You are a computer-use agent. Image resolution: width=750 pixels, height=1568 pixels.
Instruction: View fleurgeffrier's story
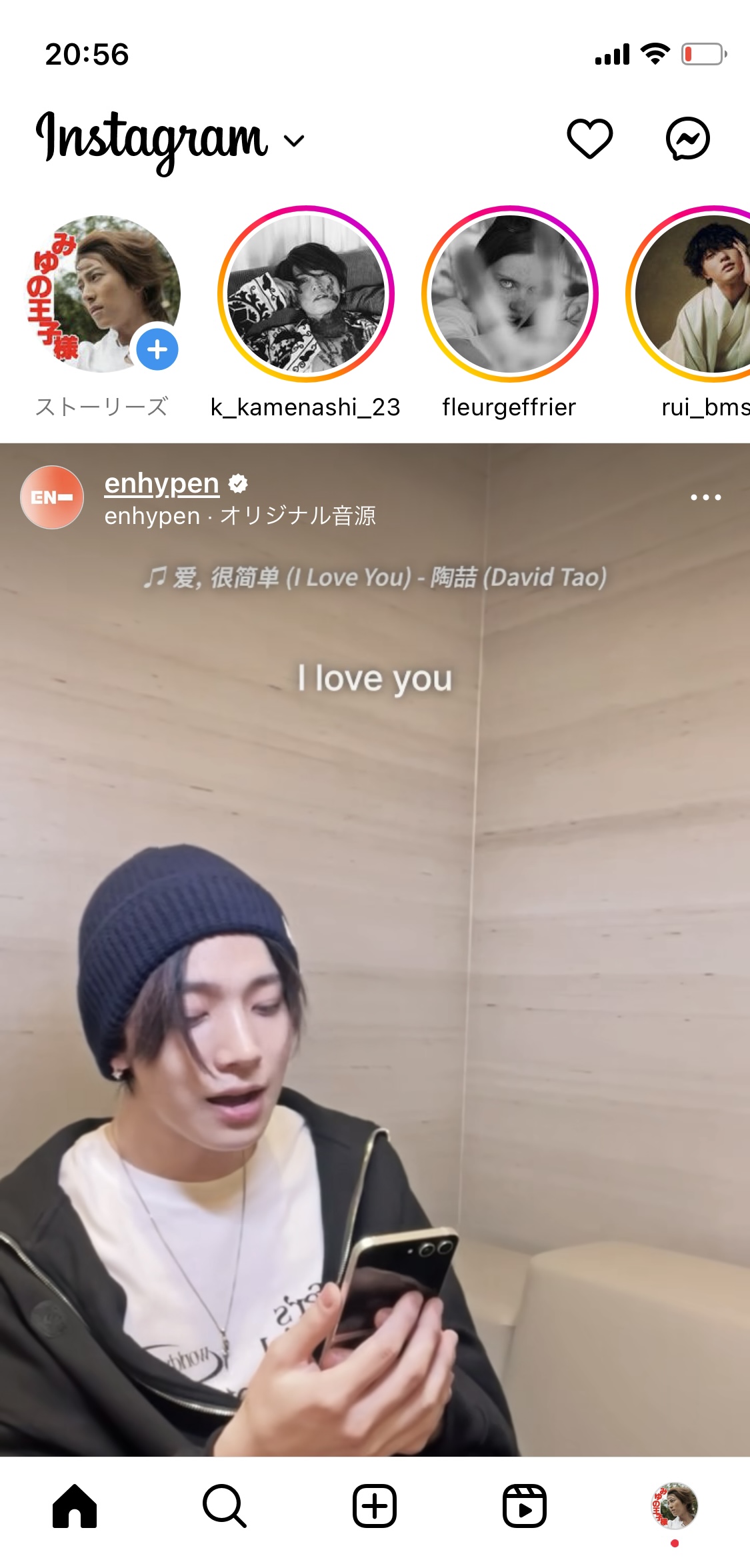[510, 294]
